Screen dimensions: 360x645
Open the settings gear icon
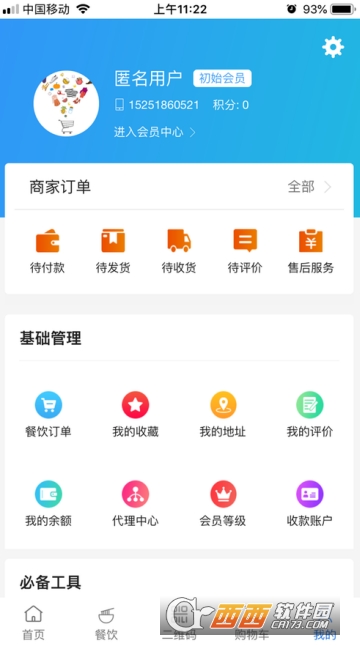pyautogui.click(x=333, y=47)
